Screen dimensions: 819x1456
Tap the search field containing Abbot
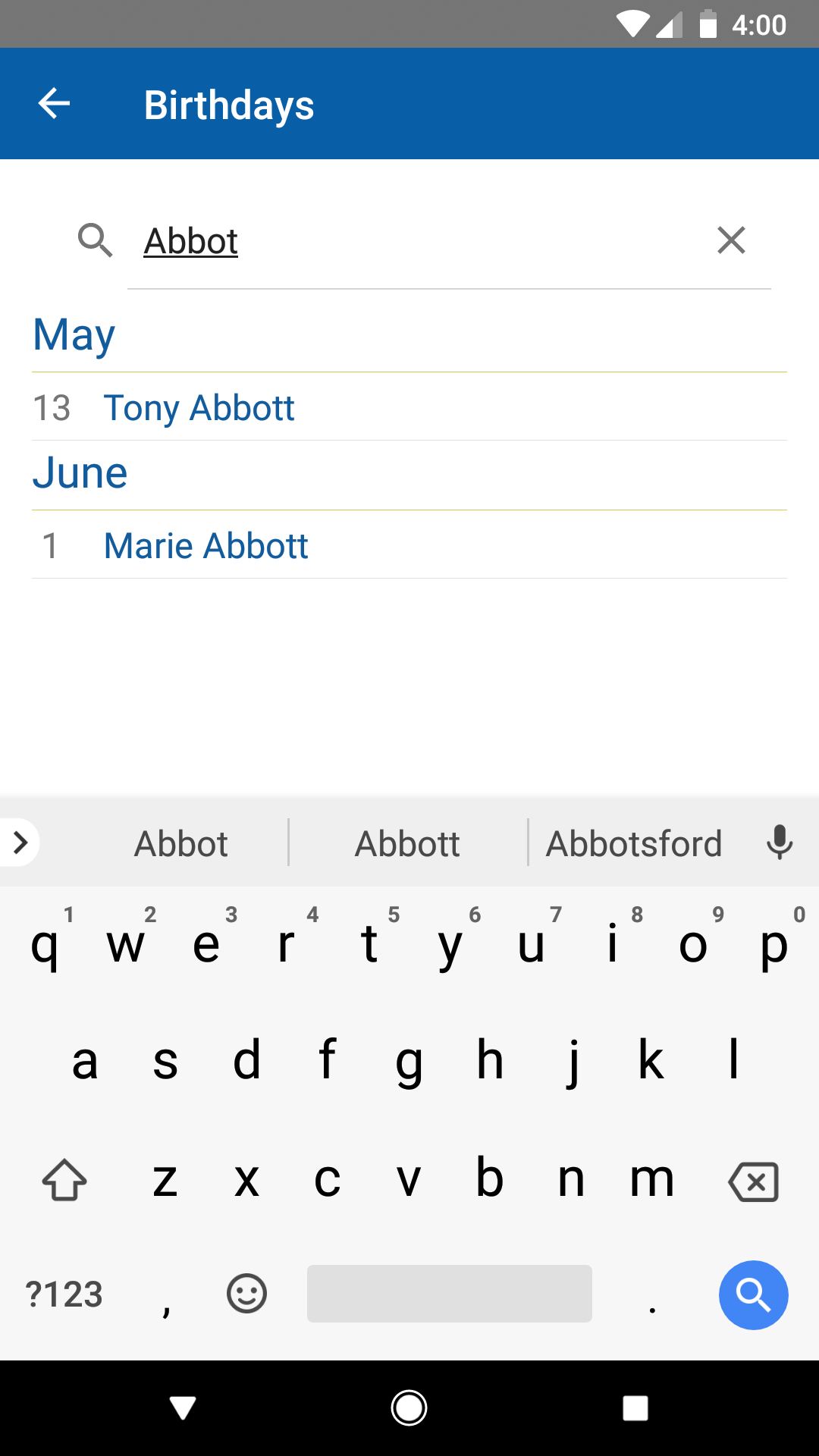(425, 241)
